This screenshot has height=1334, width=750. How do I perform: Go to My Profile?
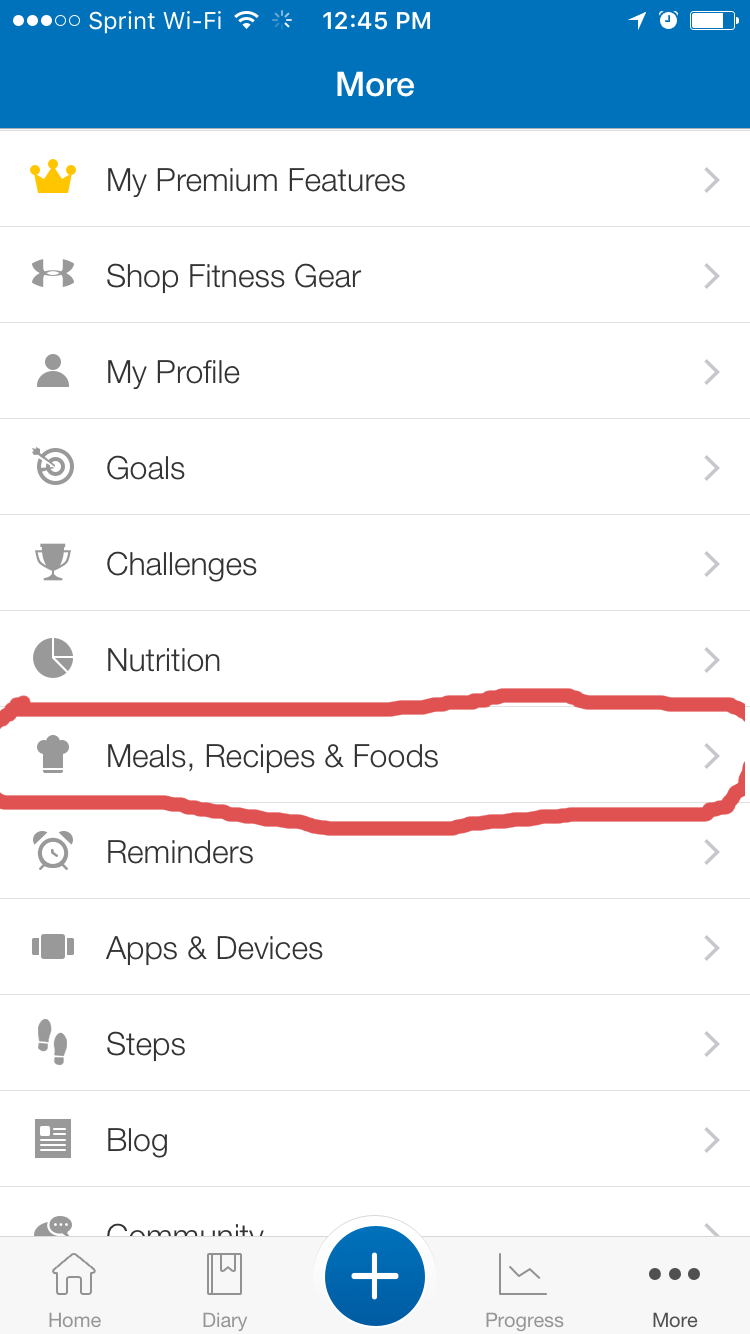[375, 371]
